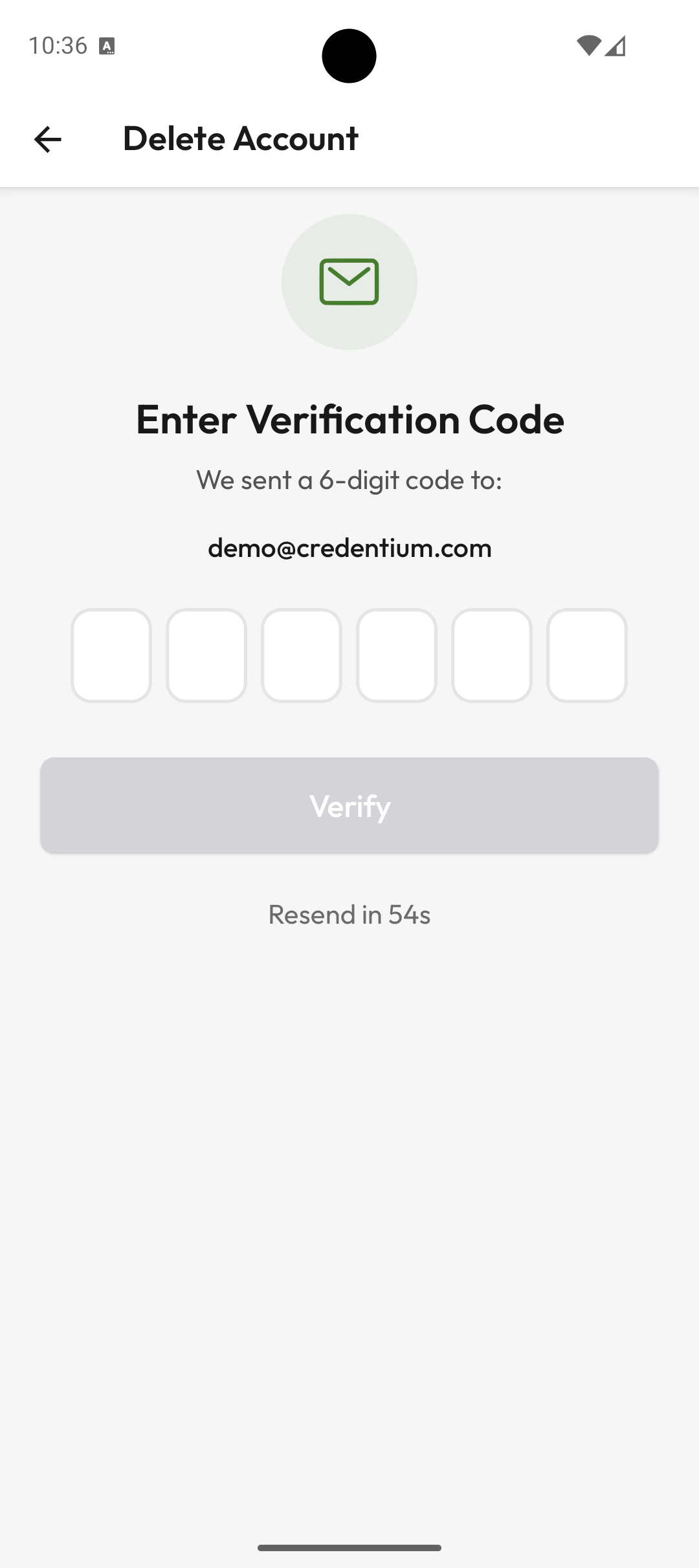Go back from Delete Account screen
The image size is (699, 1568).
[47, 139]
